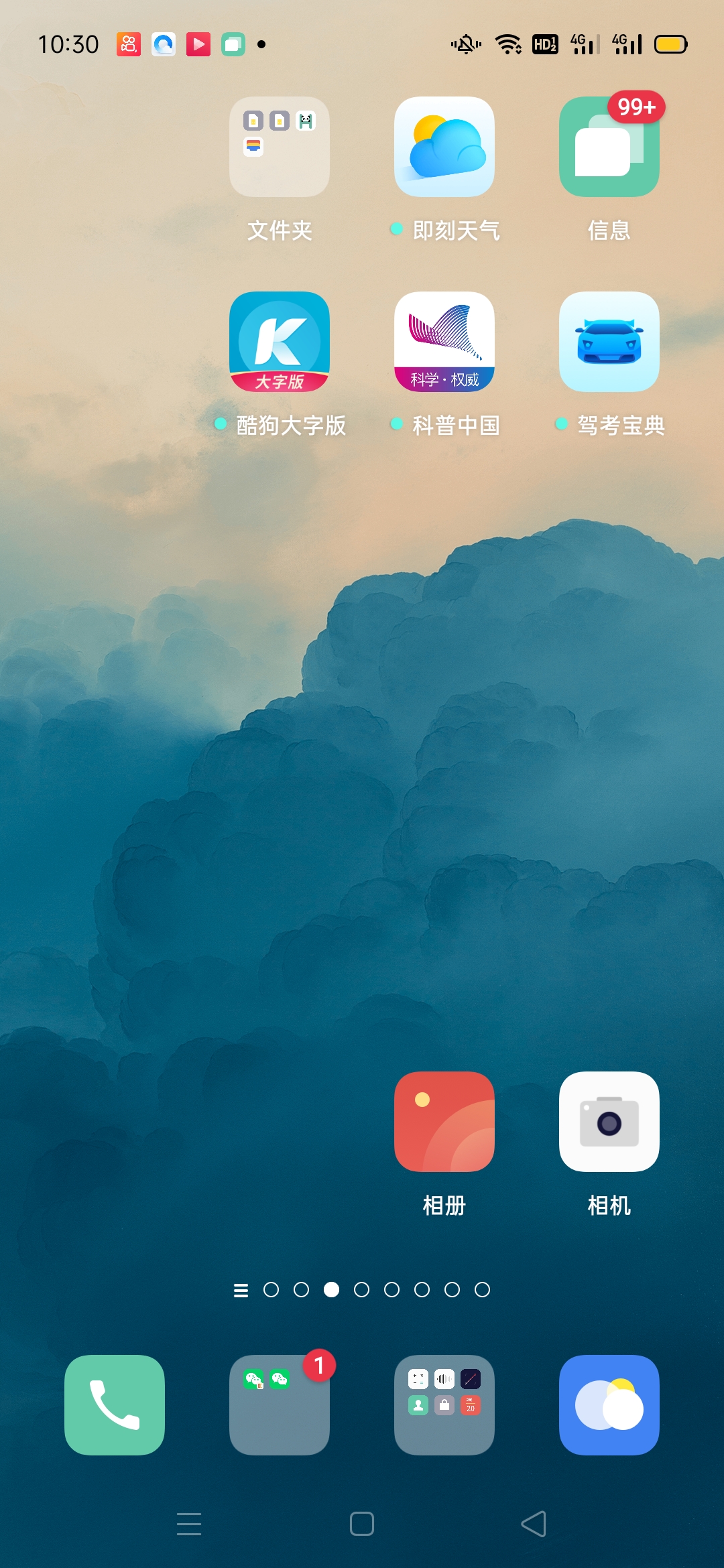Image resolution: width=724 pixels, height=1568 pixels.
Task: Open the phone dialer in the dock
Action: coord(115,1404)
